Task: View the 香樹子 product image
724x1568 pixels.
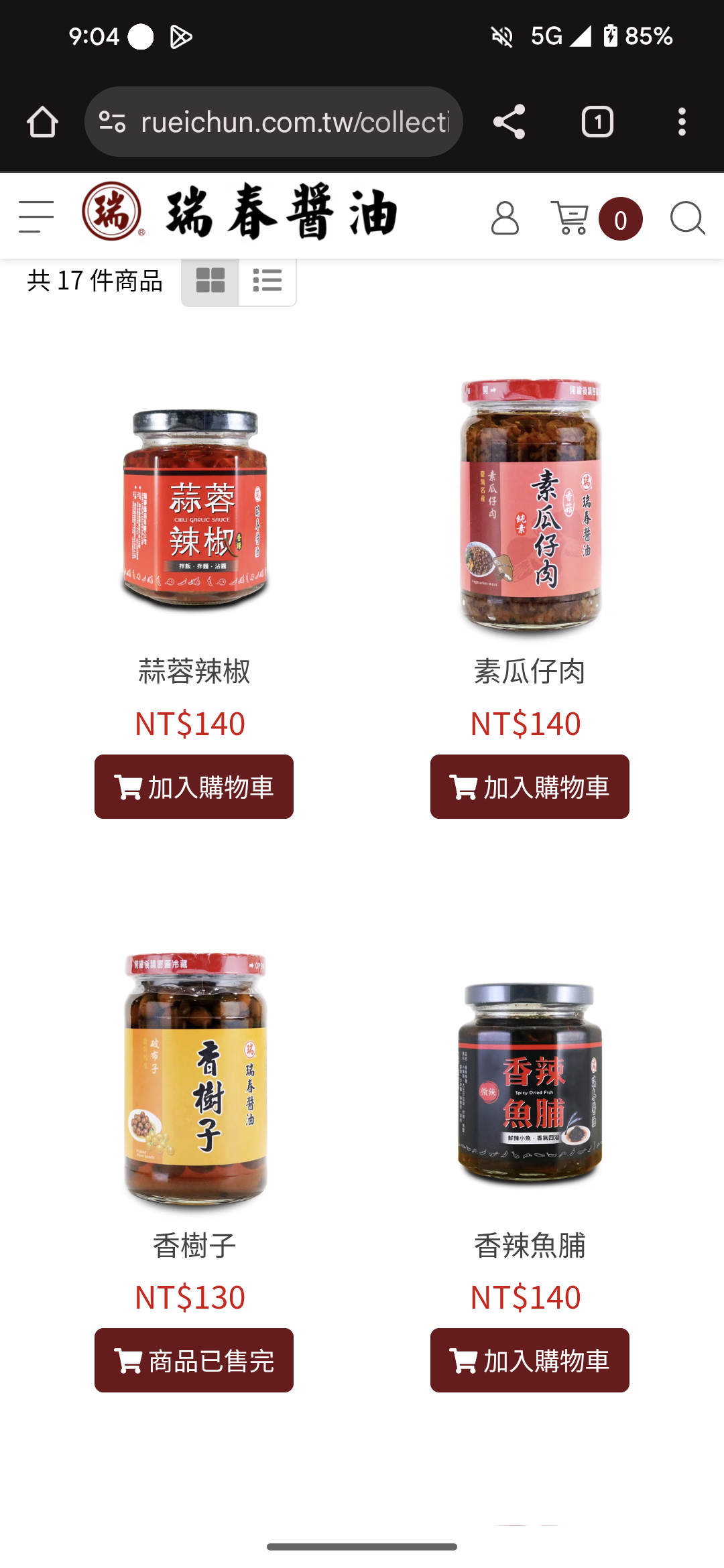Action: (194, 1079)
